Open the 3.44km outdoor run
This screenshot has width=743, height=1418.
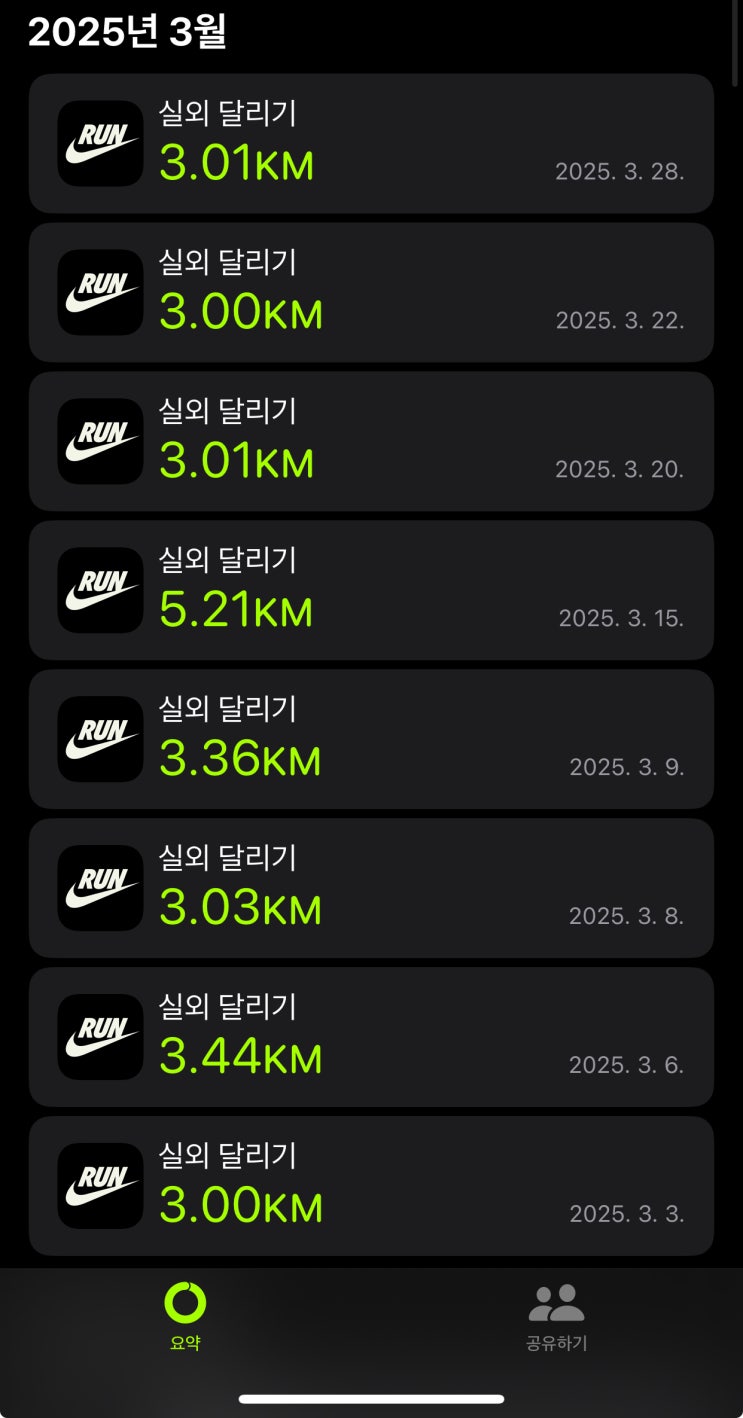[370, 1037]
